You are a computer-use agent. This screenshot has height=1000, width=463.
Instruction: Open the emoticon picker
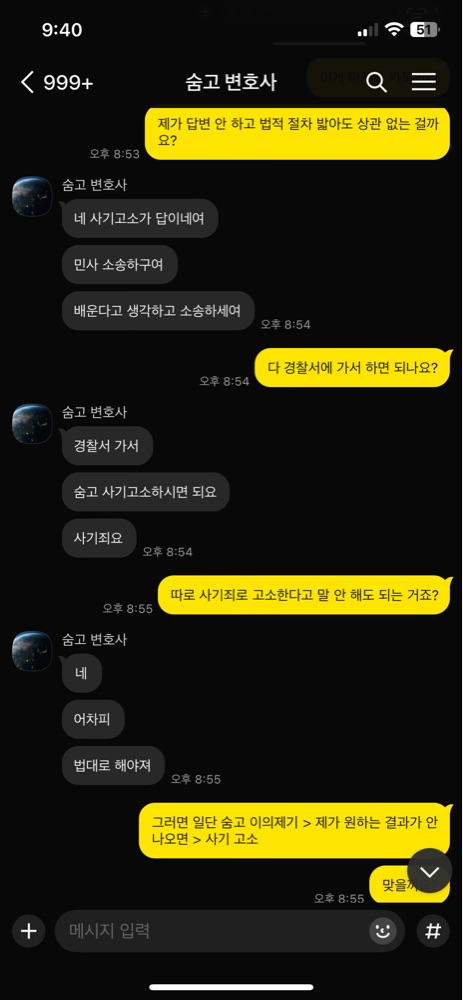(383, 931)
